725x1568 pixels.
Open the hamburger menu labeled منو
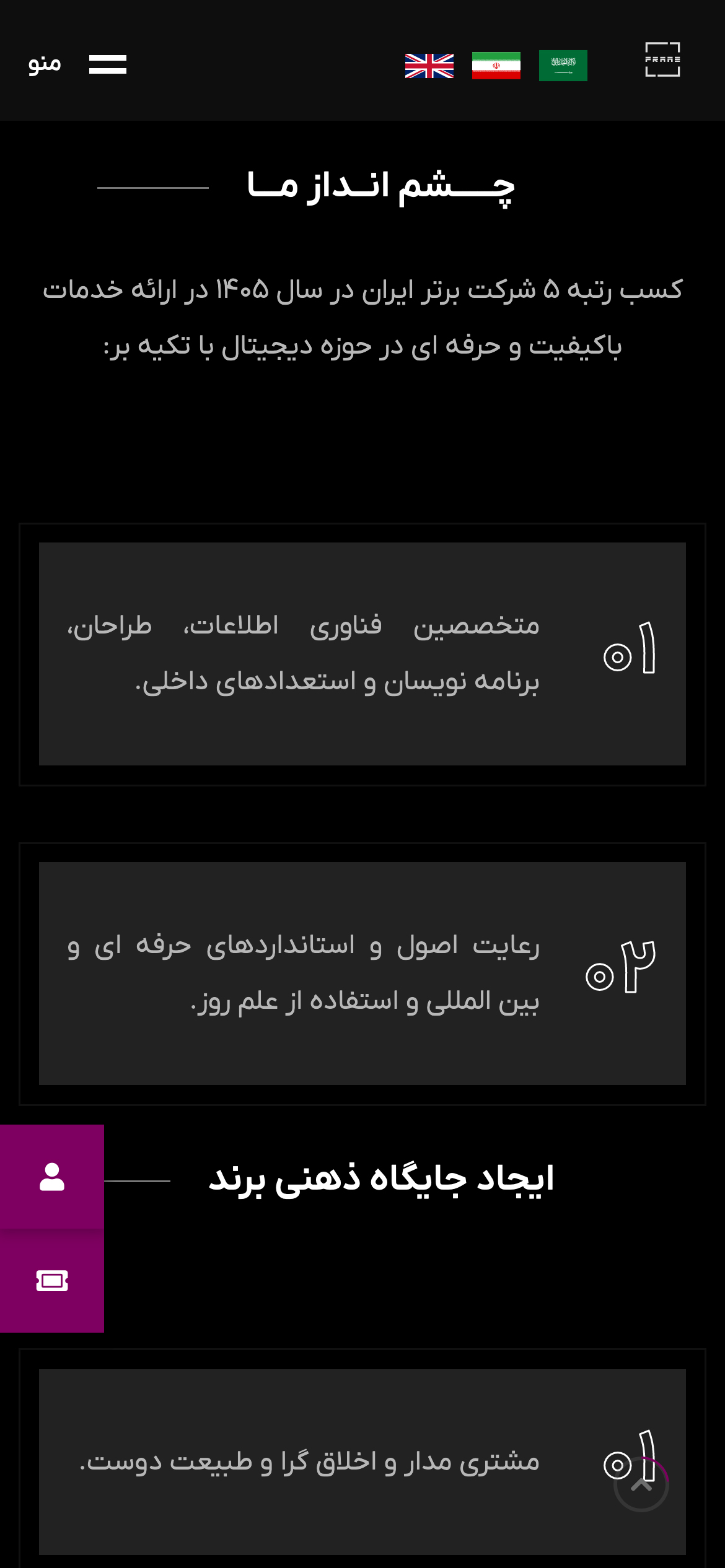[x=77, y=64]
